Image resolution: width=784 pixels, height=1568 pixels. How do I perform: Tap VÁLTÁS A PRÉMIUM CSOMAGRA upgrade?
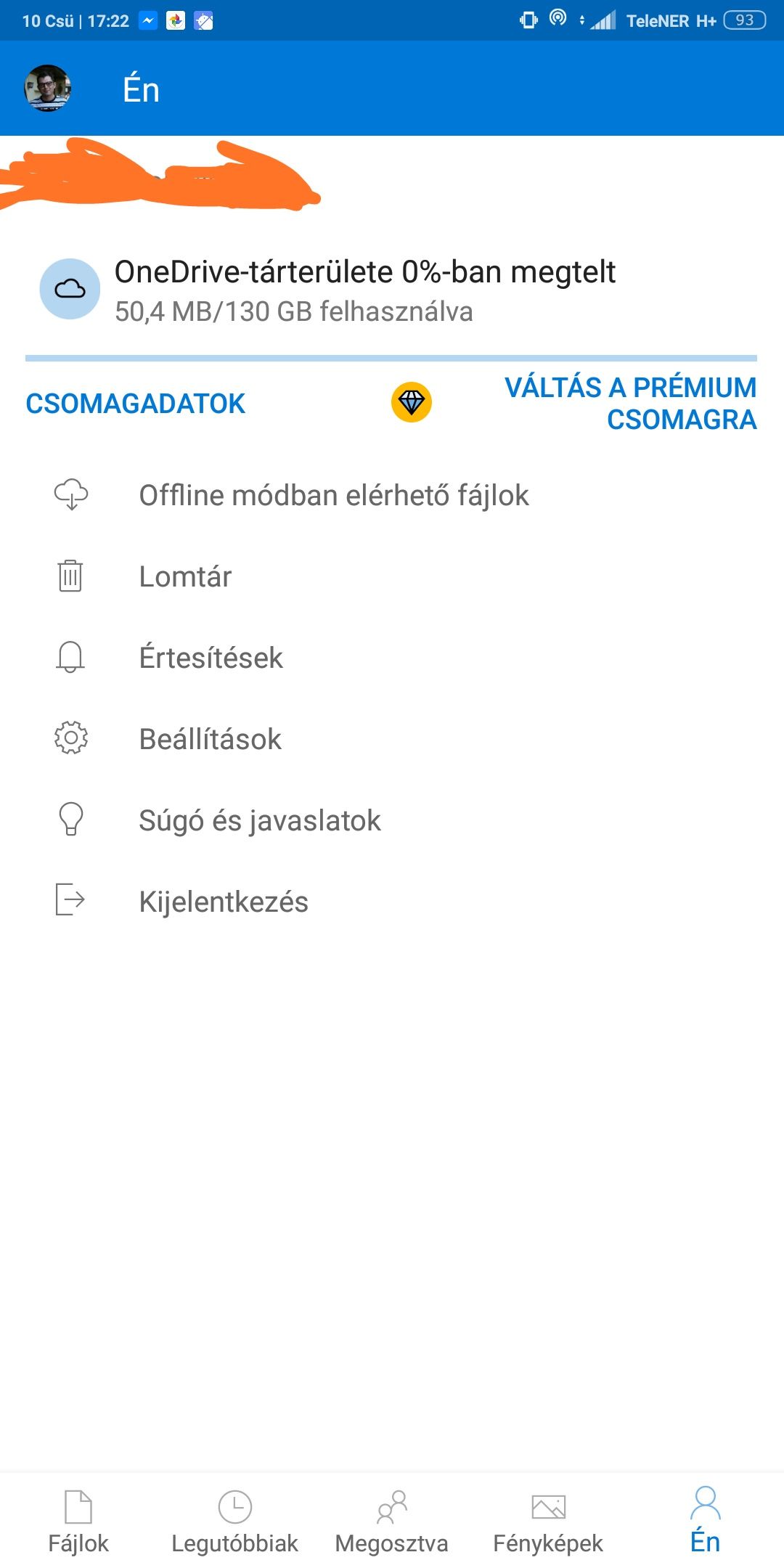coord(630,404)
